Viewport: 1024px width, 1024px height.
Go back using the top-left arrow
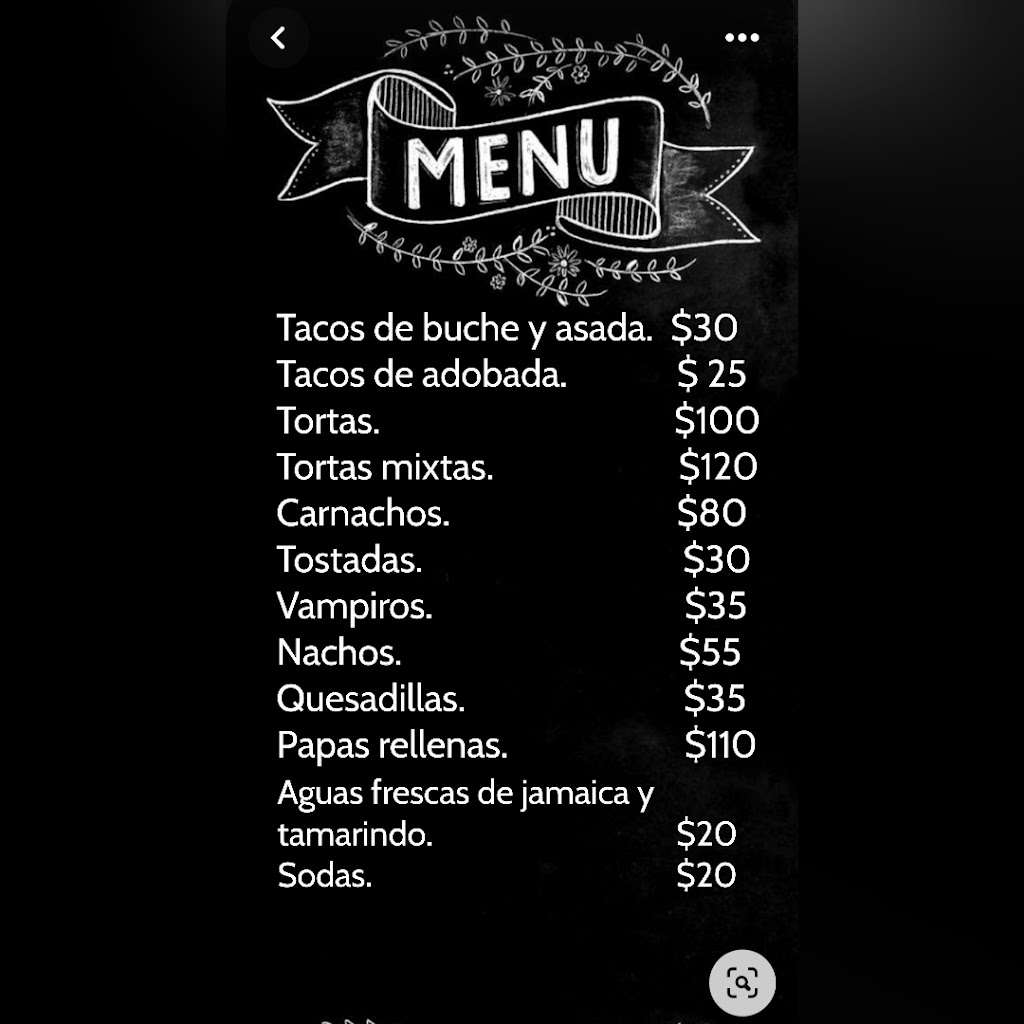278,38
